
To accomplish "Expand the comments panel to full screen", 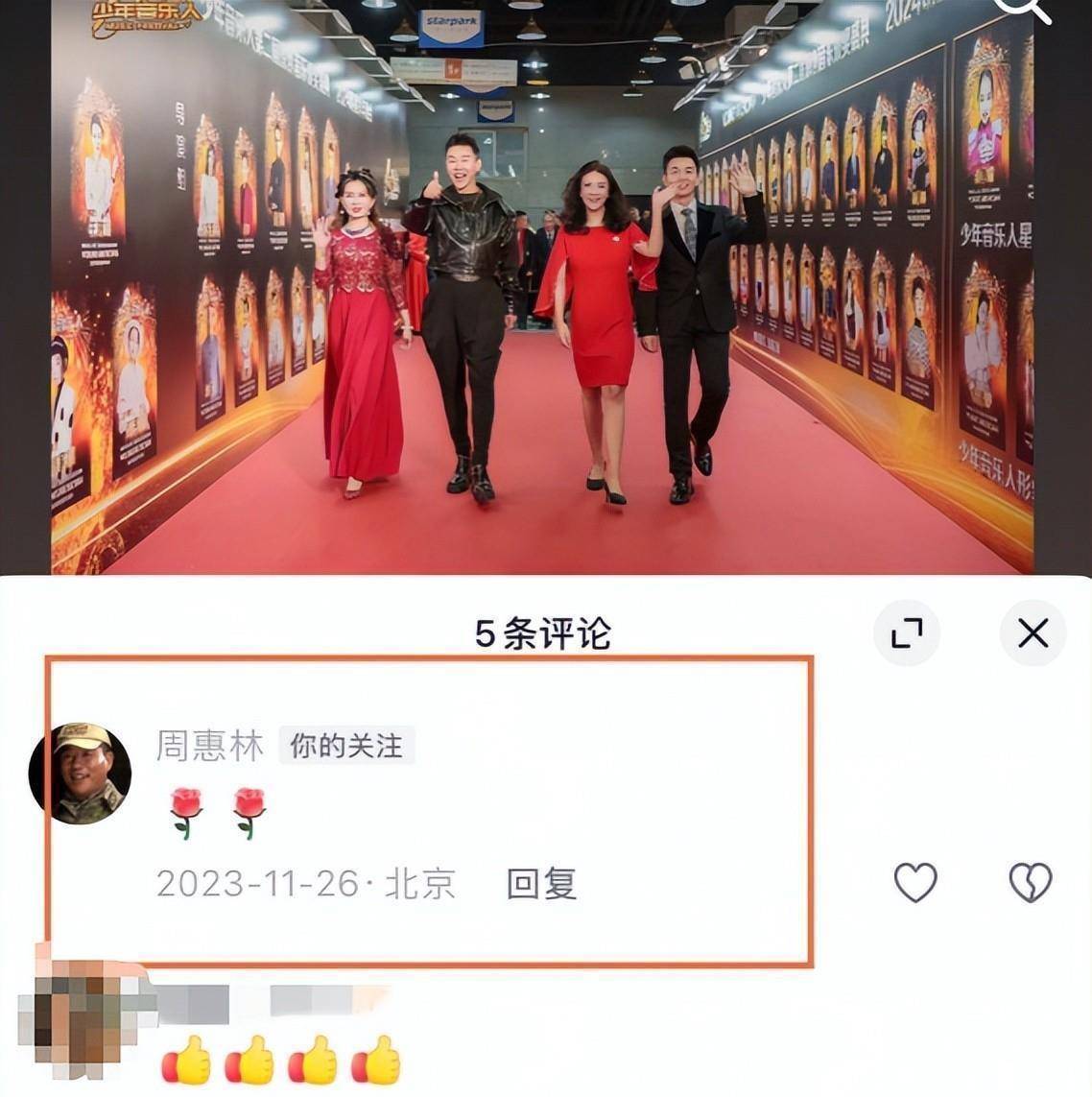I will pyautogui.click(x=907, y=633).
